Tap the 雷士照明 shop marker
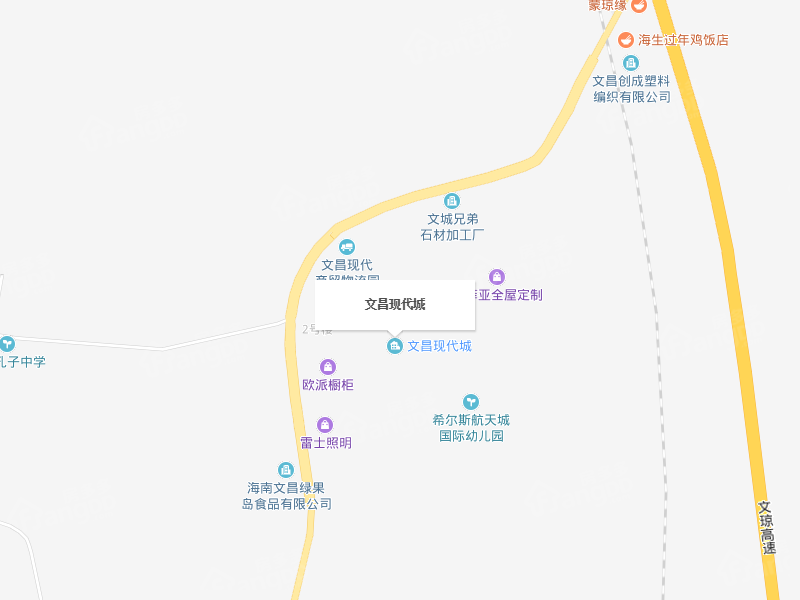This screenshot has width=800, height=600. [325, 425]
